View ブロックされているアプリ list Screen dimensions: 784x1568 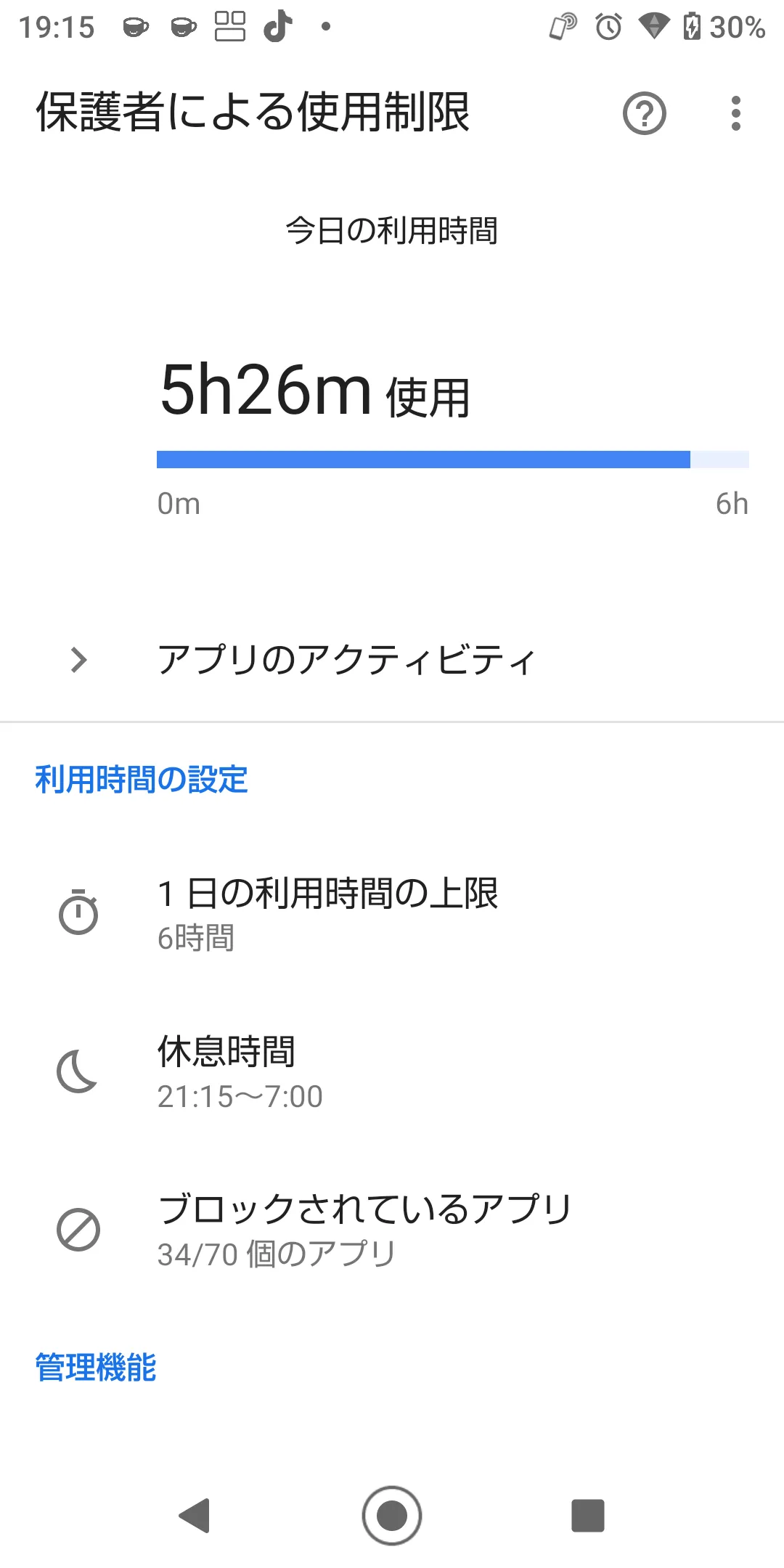[392, 1230]
